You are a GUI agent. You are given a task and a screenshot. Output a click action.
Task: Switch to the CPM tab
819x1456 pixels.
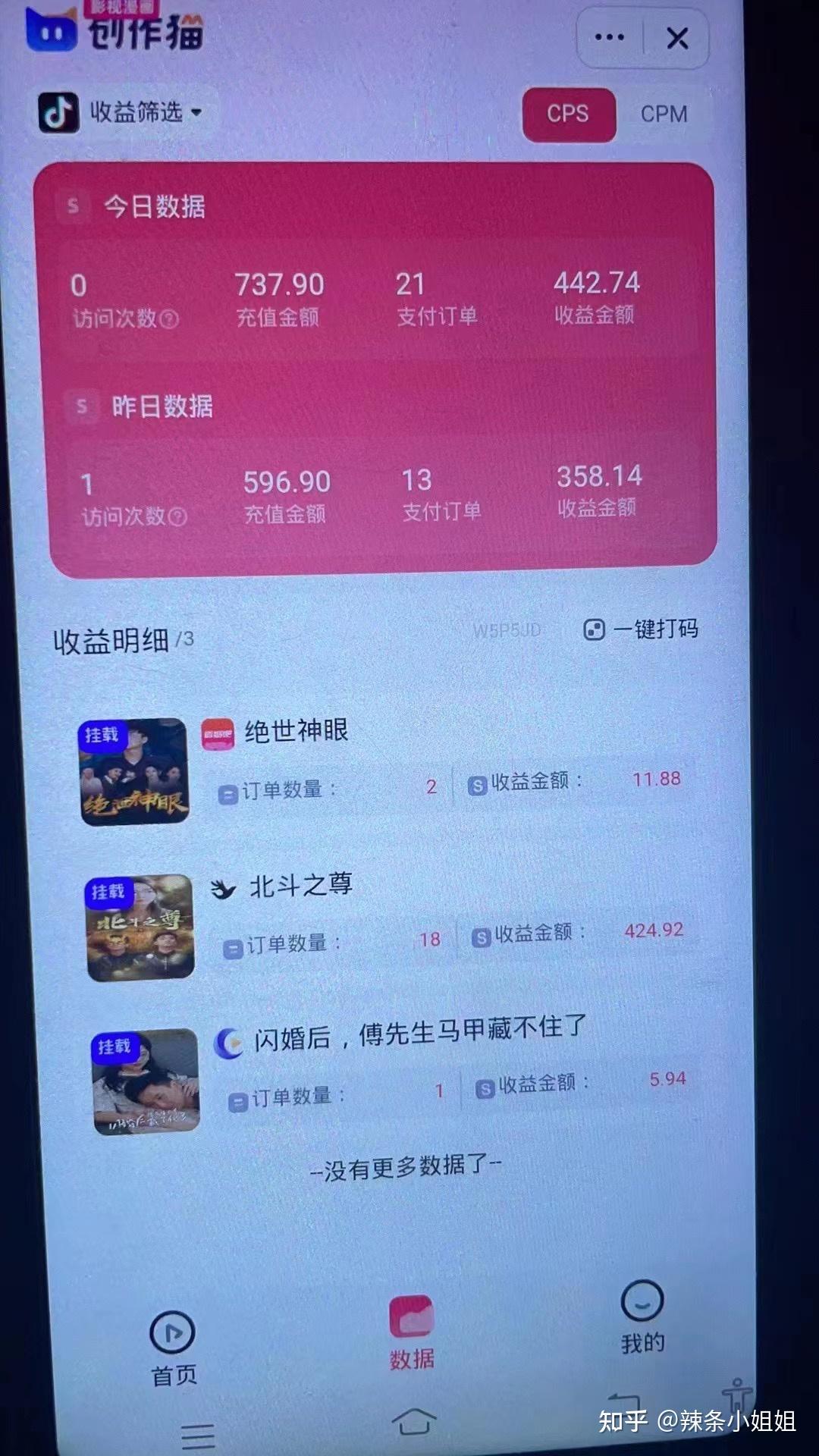(x=664, y=114)
